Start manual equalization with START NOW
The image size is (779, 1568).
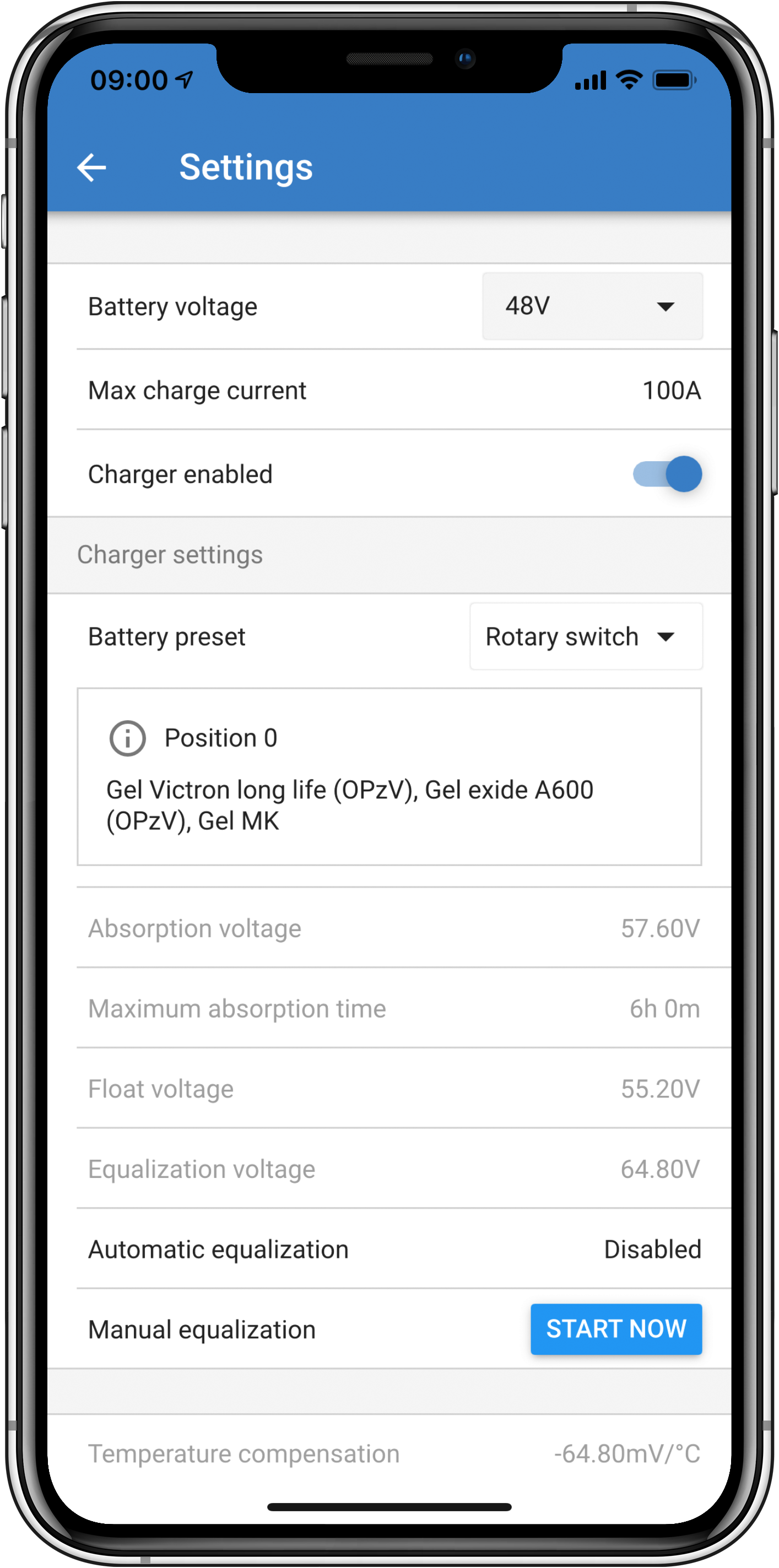tap(615, 1329)
